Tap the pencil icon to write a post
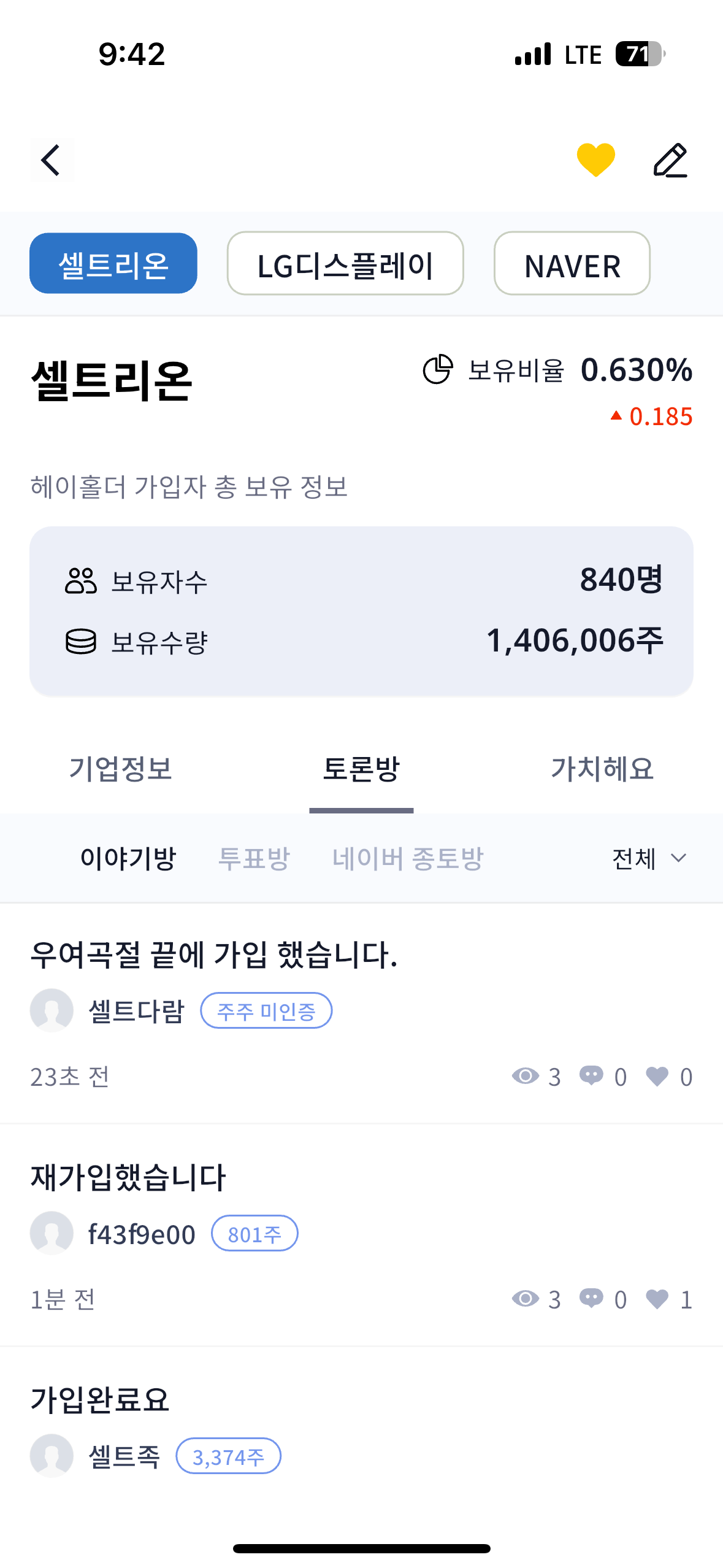This screenshot has height=1568, width=723. coord(670,160)
